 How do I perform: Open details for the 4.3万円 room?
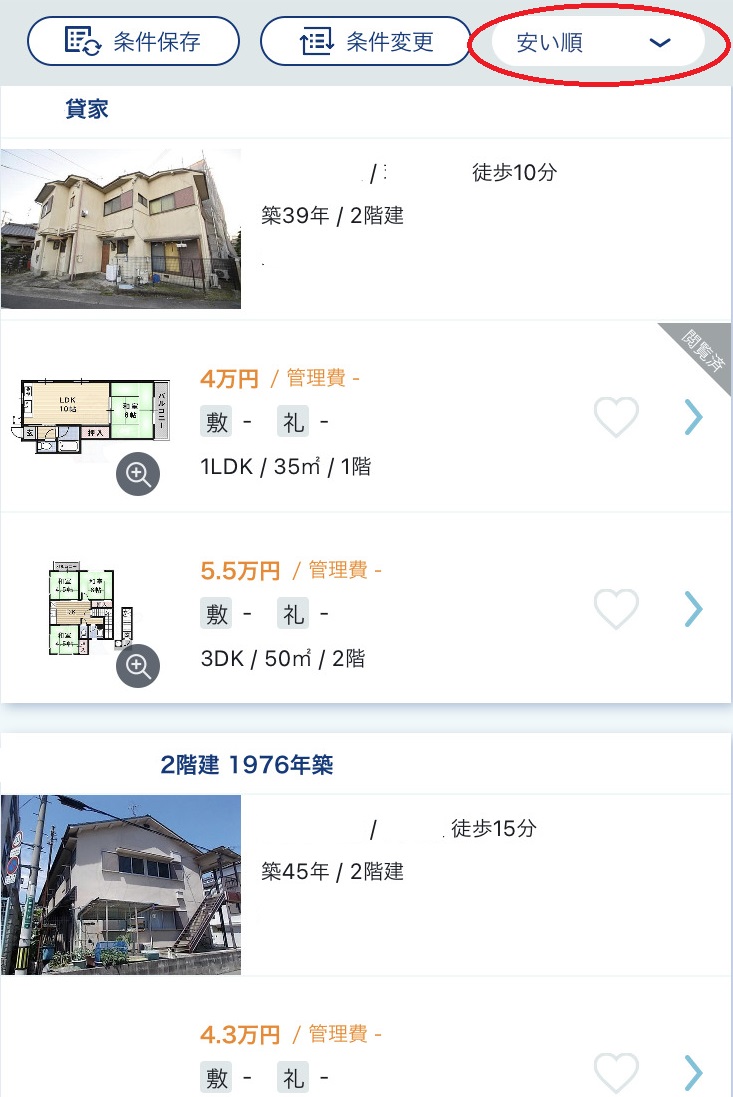pyautogui.click(x=694, y=1072)
